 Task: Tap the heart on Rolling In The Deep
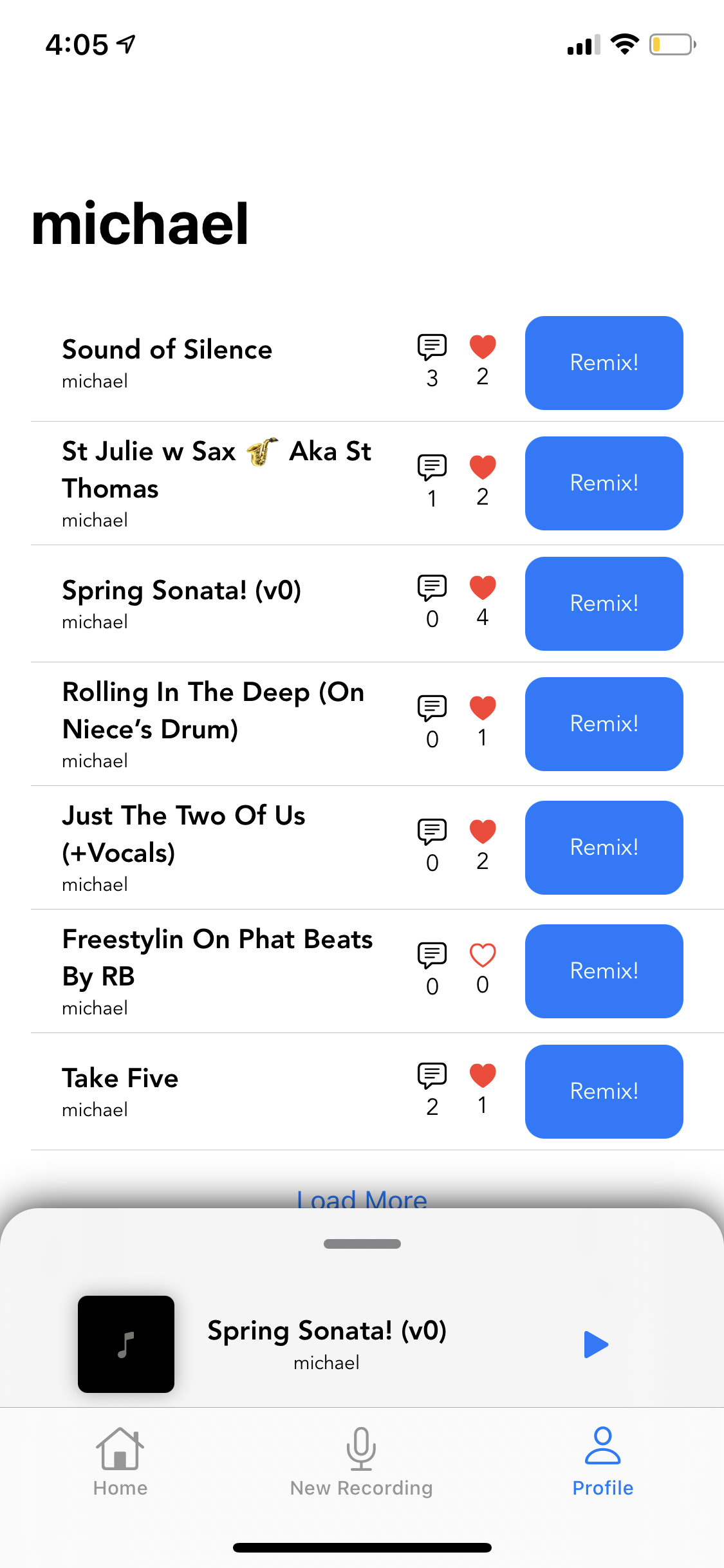483,709
